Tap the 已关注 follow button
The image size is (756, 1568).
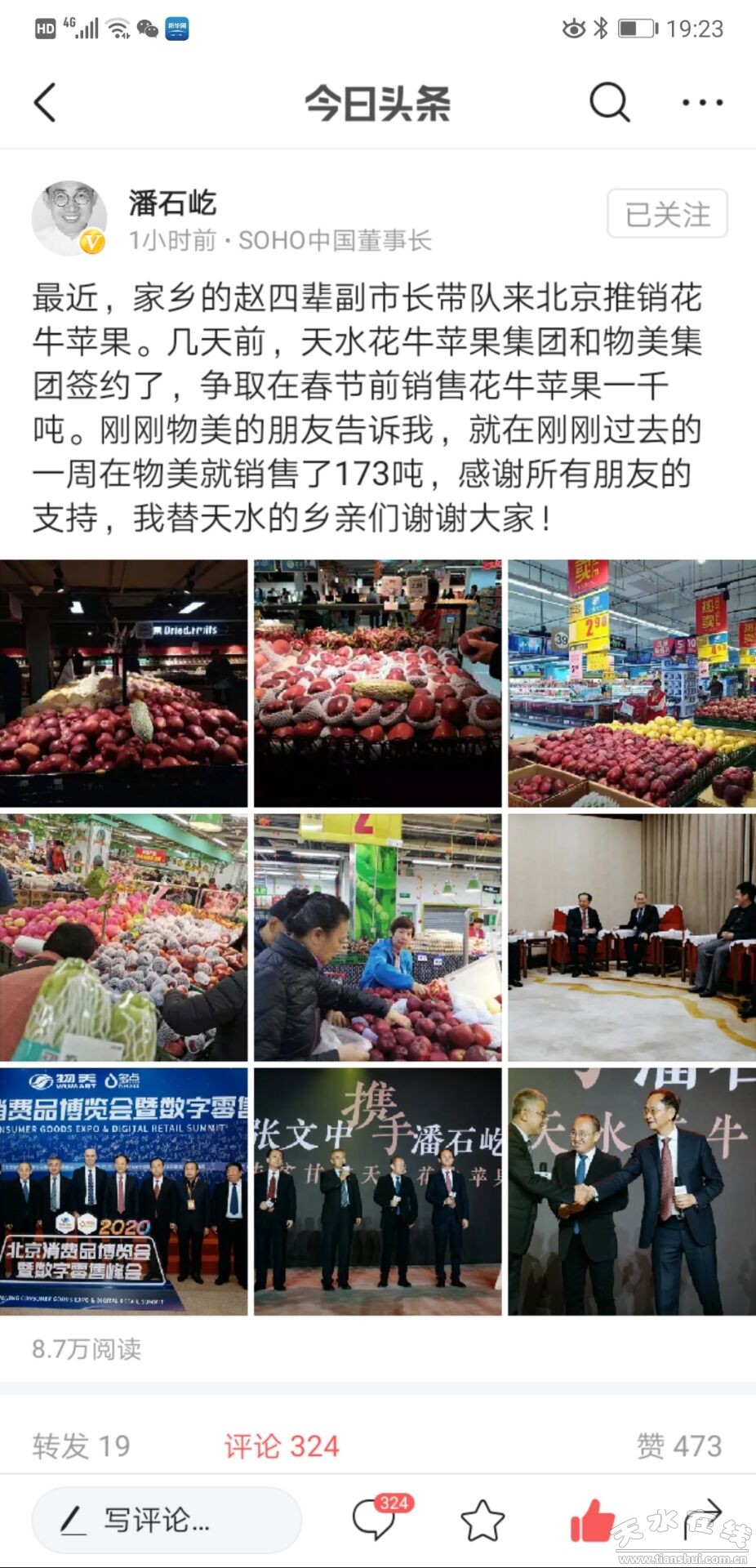667,215
